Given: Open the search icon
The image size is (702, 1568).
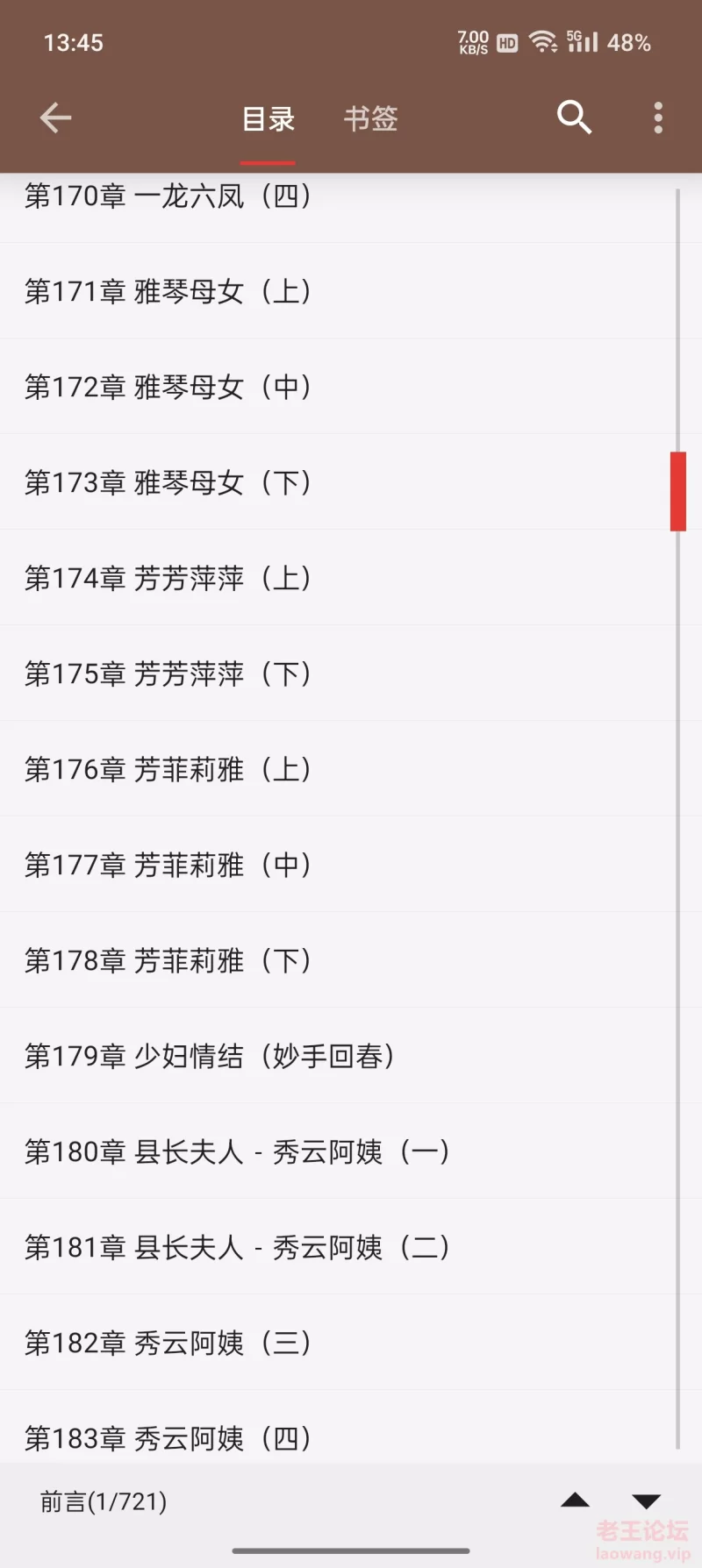Looking at the screenshot, I should coord(575,117).
